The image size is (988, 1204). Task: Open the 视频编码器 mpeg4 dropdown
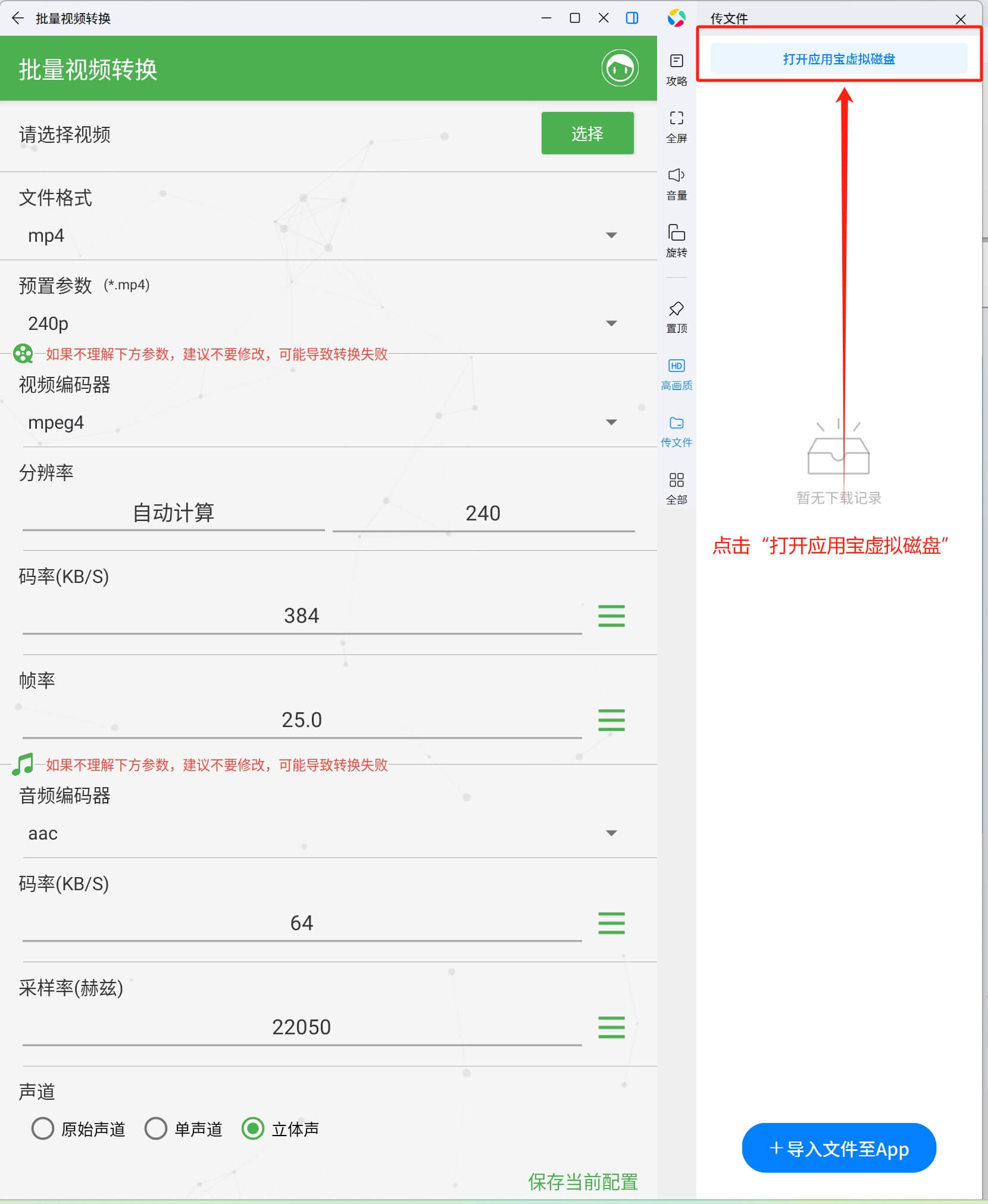click(x=611, y=423)
